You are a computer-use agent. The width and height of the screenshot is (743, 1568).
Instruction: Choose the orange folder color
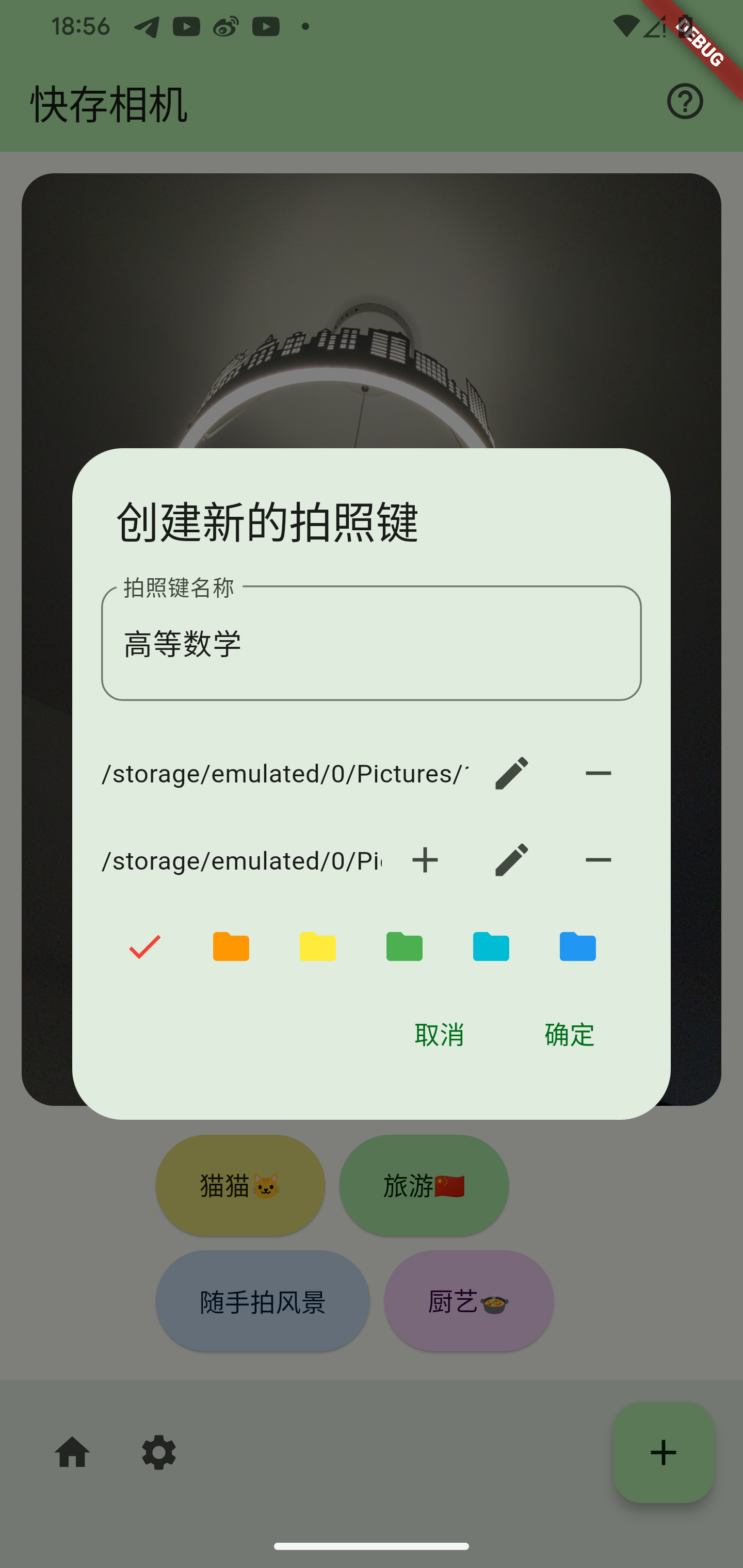231,946
